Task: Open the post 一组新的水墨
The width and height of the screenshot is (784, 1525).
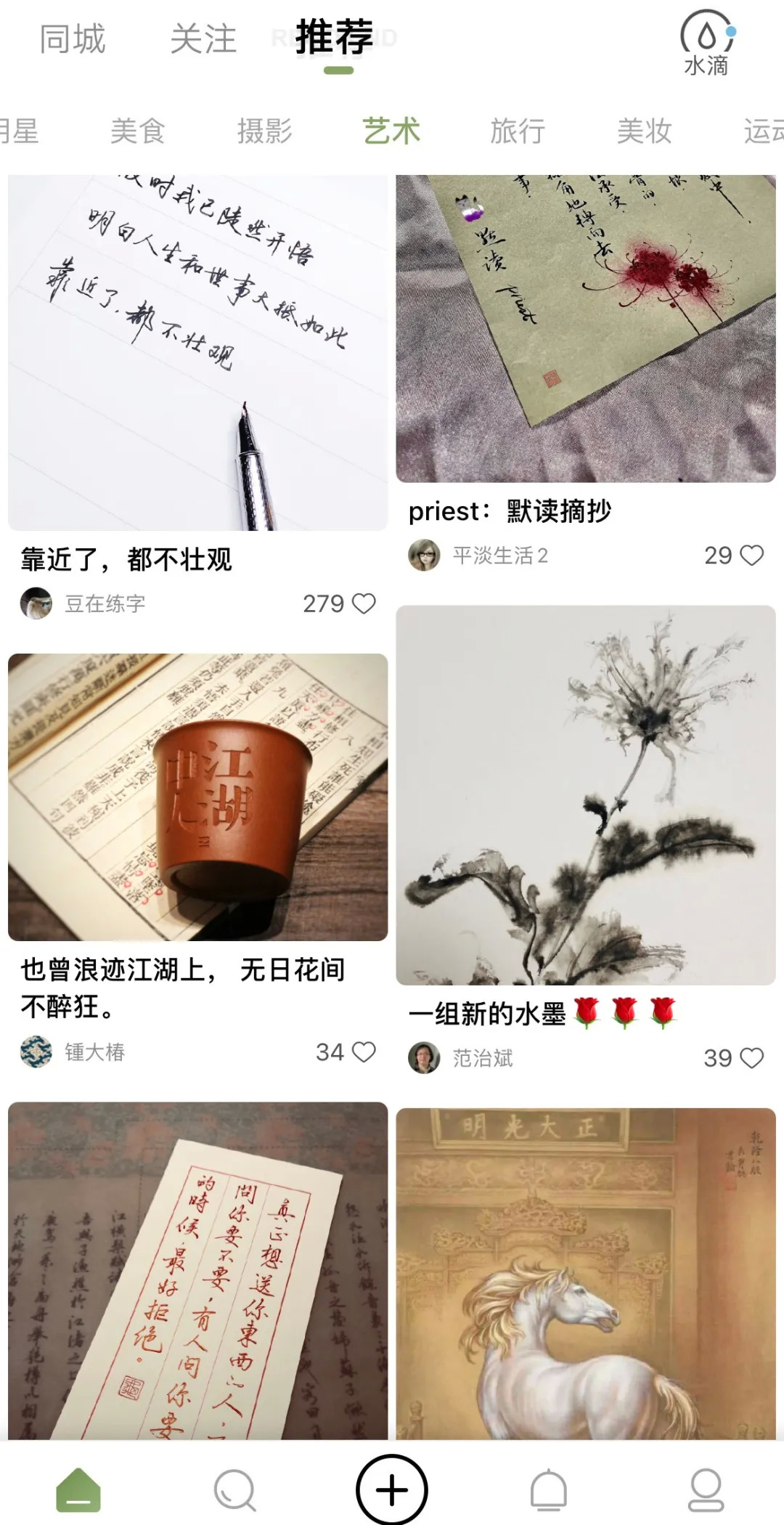Action: (585, 795)
